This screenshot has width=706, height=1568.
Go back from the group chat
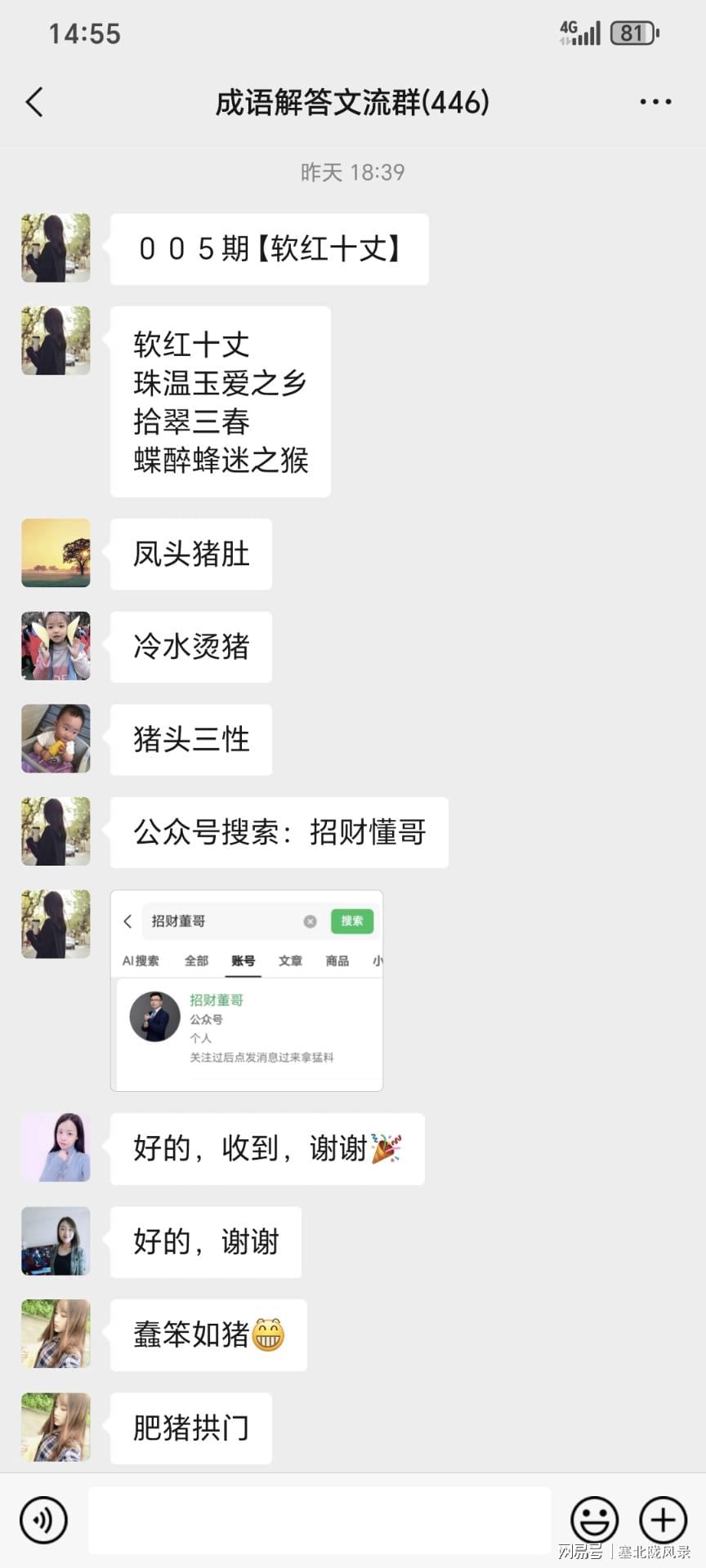(34, 102)
